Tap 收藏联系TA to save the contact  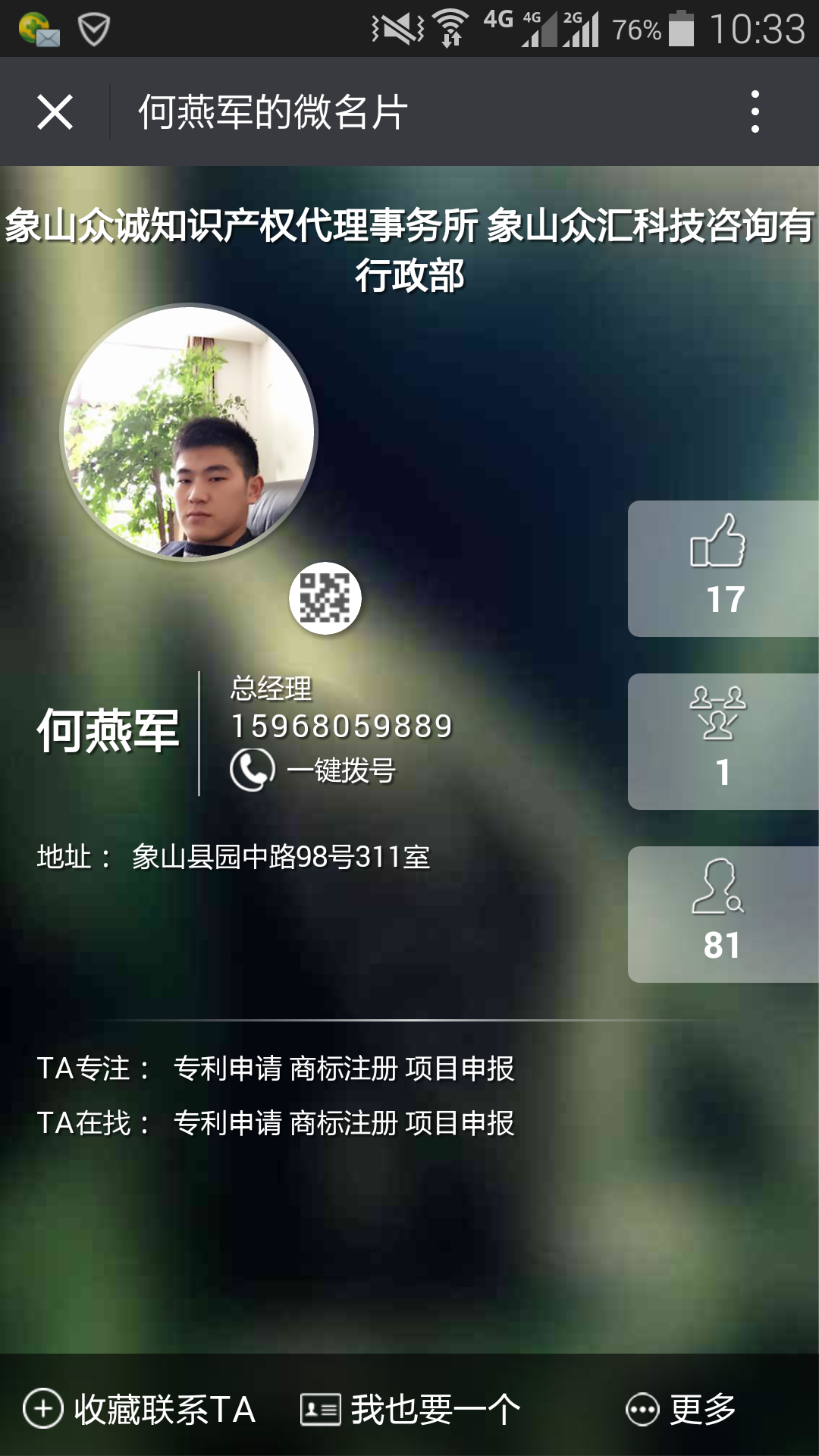pos(140,1409)
